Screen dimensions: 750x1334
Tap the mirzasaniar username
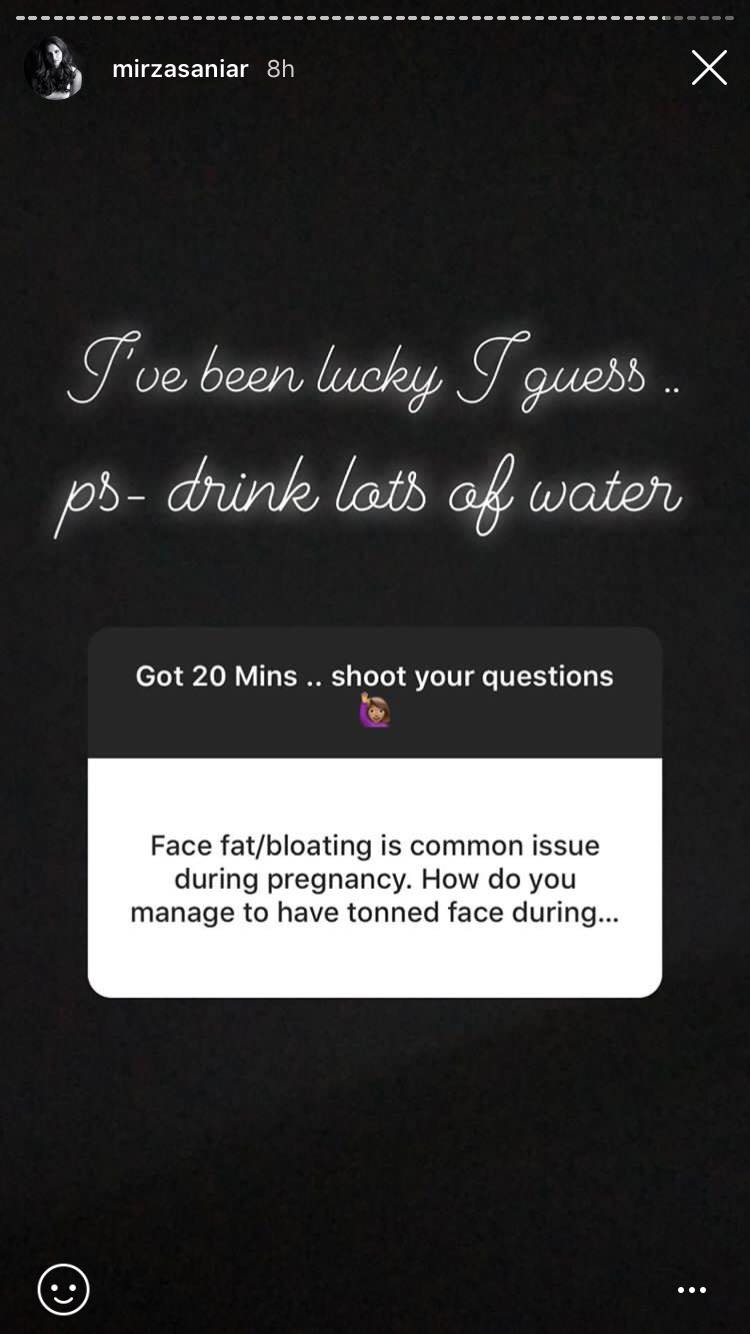(x=180, y=69)
